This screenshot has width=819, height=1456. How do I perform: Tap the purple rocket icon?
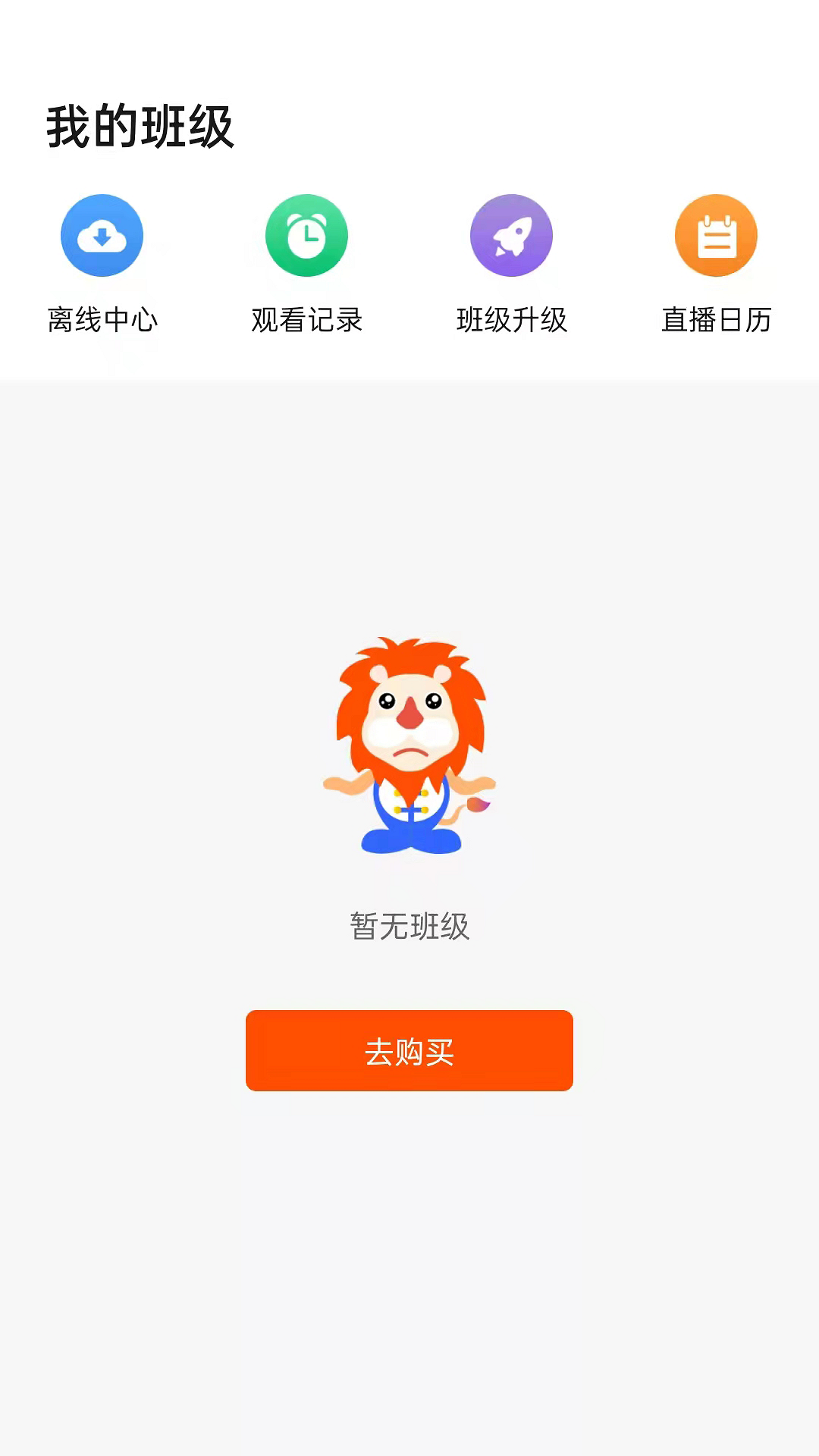[x=511, y=235]
